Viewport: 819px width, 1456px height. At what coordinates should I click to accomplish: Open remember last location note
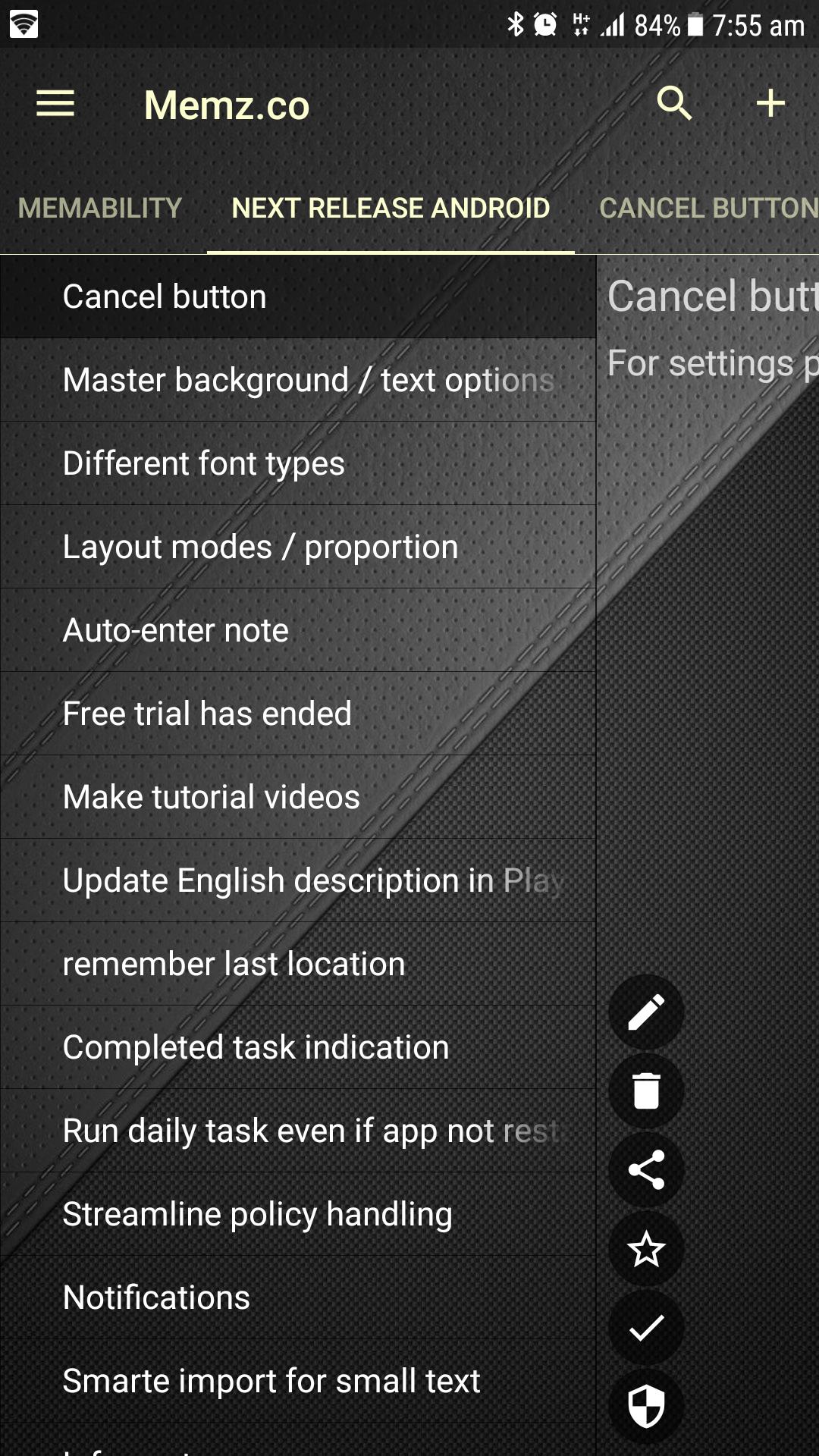coord(297,964)
